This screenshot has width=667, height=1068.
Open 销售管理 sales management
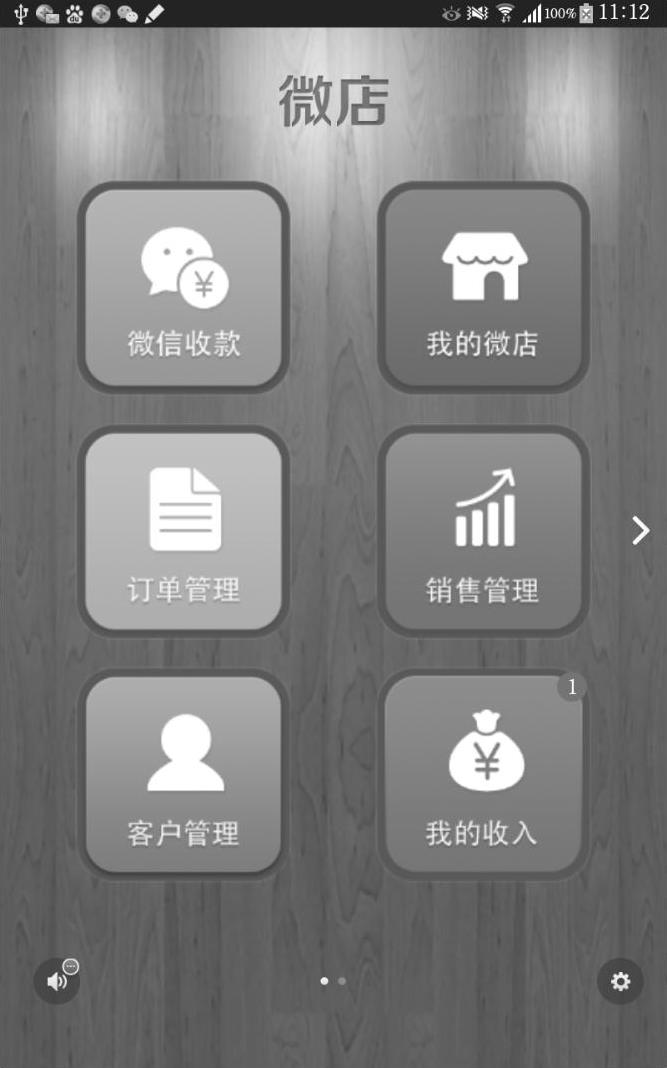pyautogui.click(x=483, y=531)
